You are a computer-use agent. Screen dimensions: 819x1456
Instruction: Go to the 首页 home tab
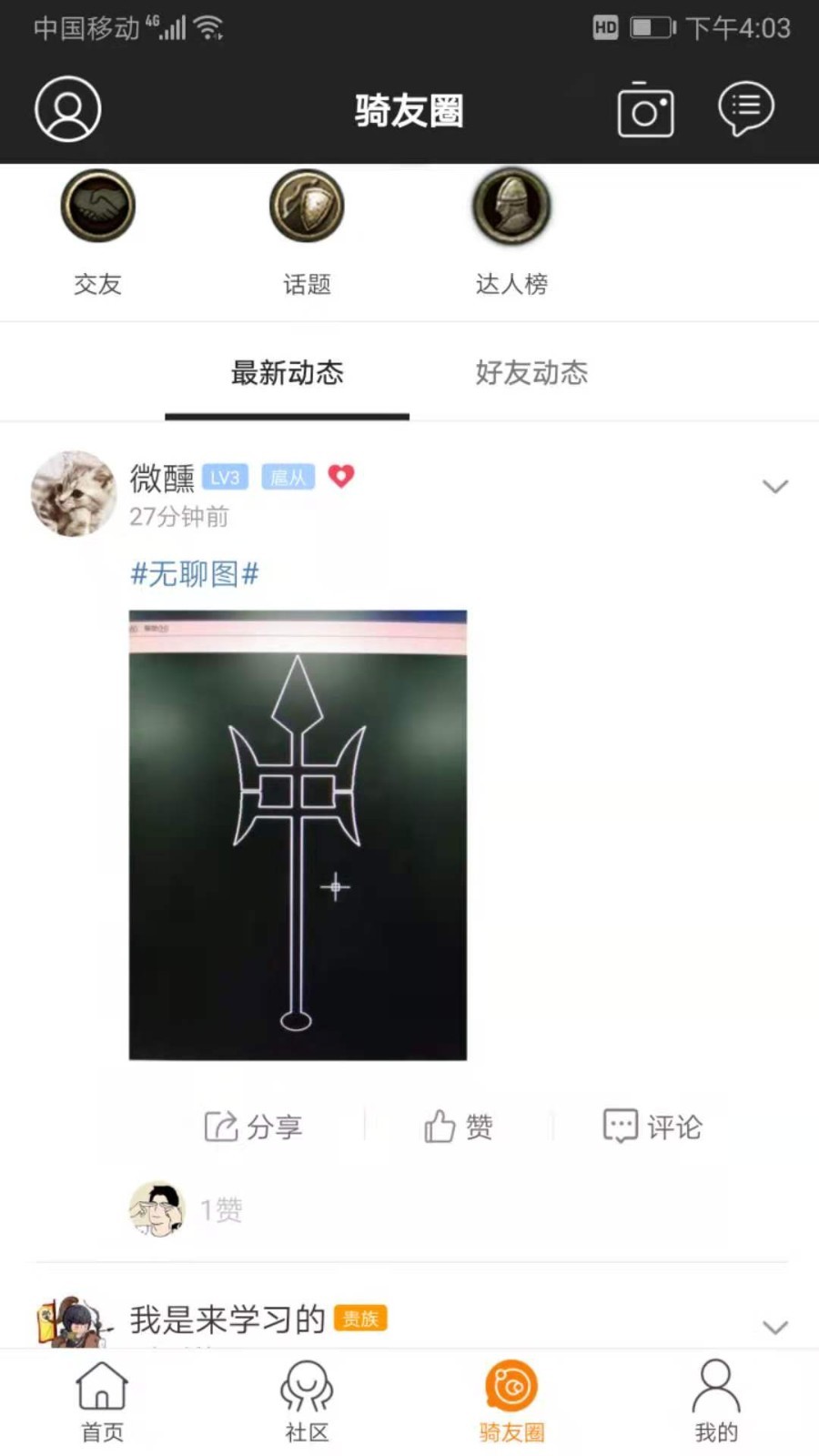pyautogui.click(x=102, y=1401)
